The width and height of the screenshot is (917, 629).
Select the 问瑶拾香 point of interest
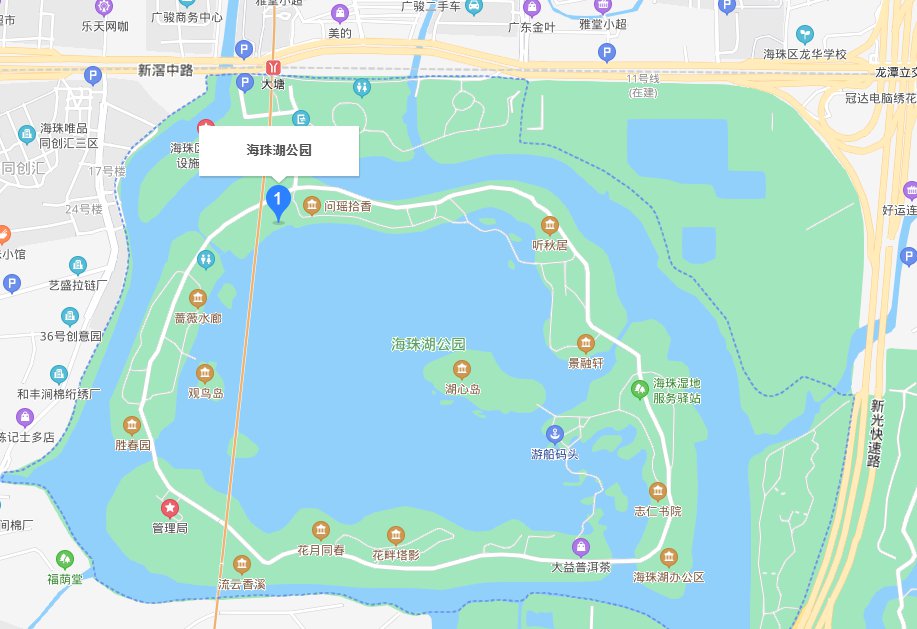coord(311,205)
